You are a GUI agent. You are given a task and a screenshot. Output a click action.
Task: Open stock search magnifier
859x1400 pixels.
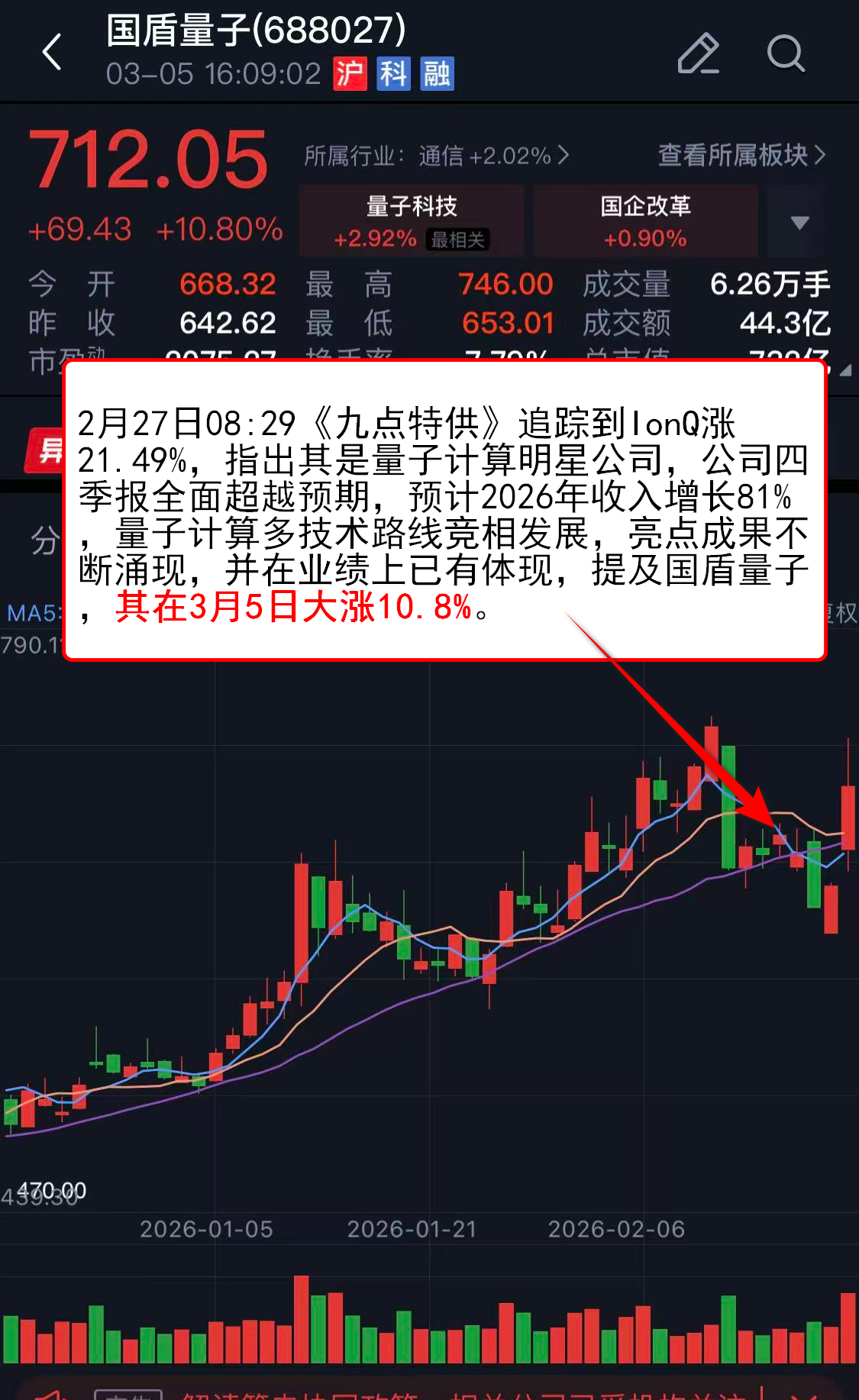point(785,53)
